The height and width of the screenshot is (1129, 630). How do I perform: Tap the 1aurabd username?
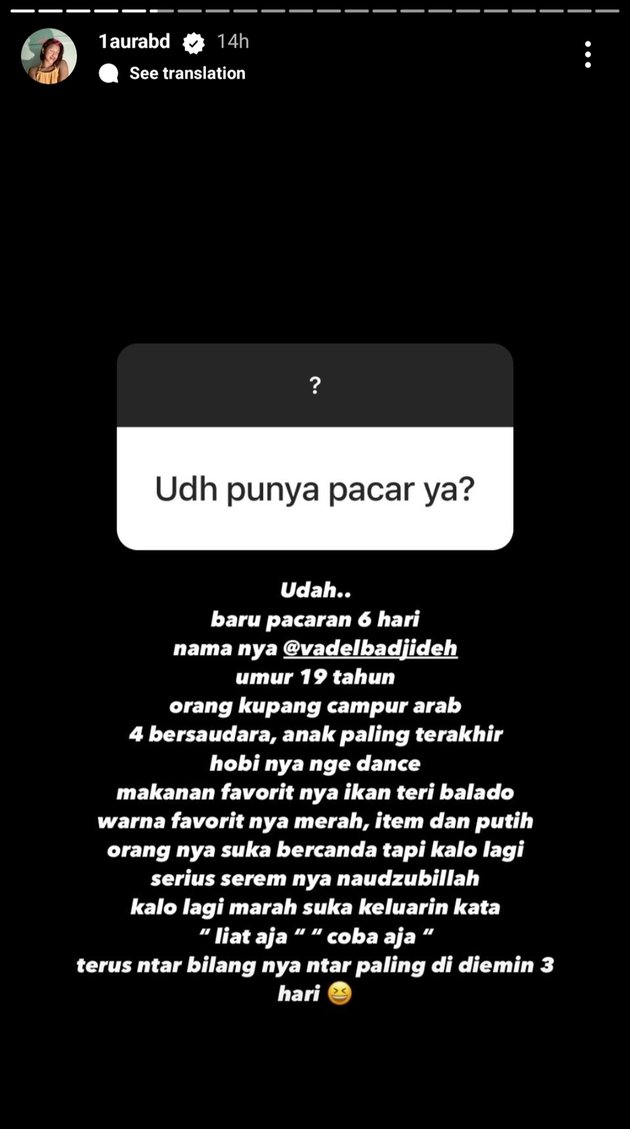pyautogui.click(x=134, y=42)
